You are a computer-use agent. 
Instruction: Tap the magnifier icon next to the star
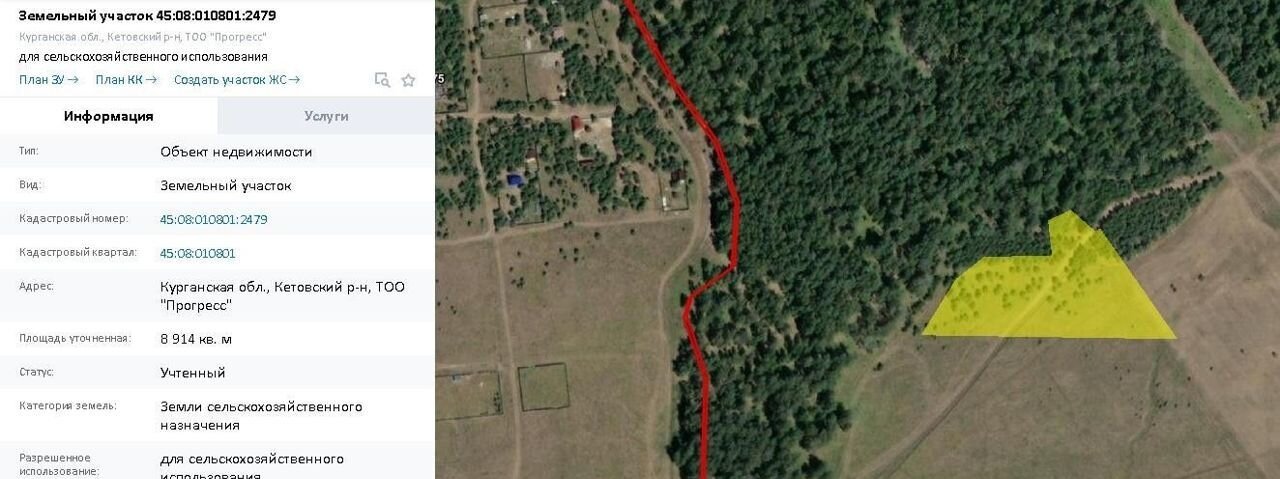coord(382,81)
